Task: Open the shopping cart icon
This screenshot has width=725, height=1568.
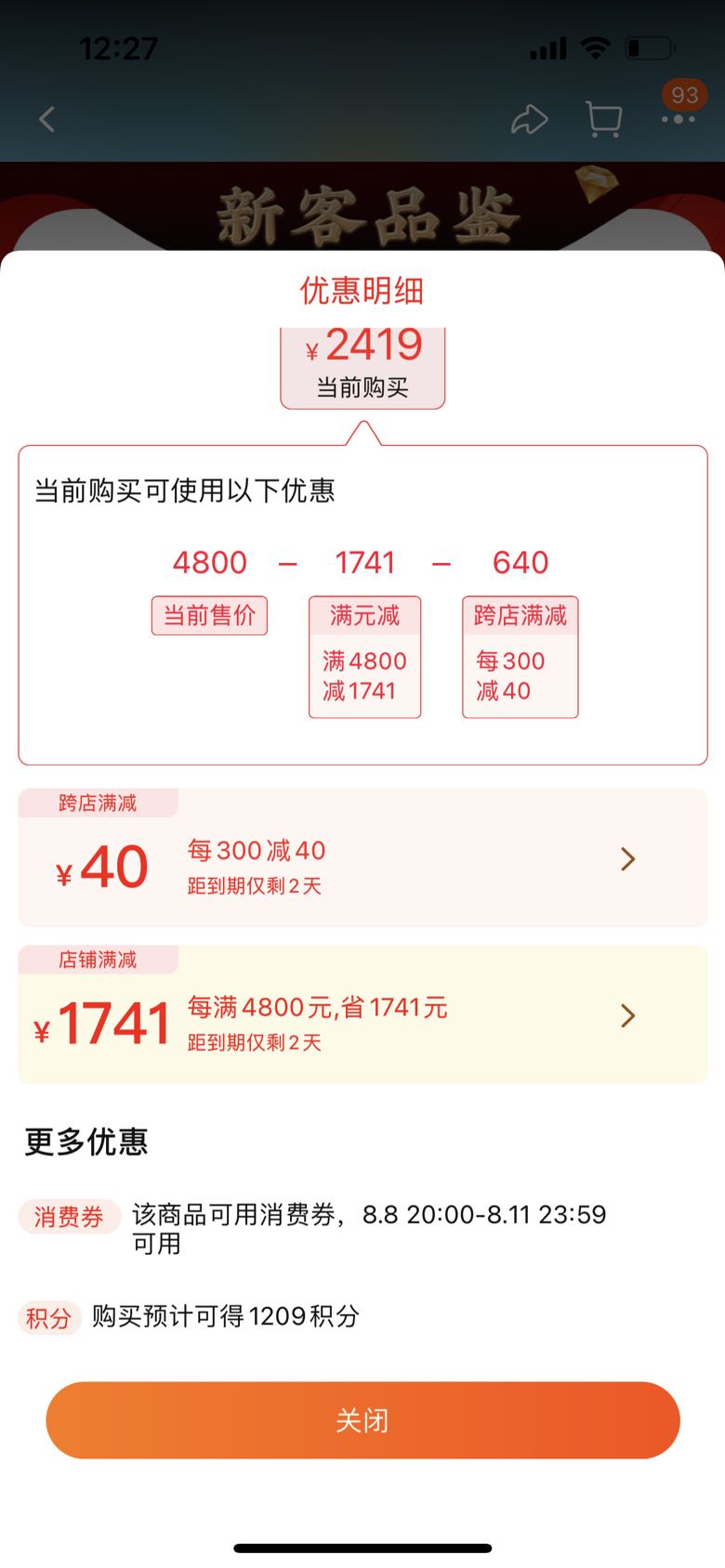Action: 602,119
